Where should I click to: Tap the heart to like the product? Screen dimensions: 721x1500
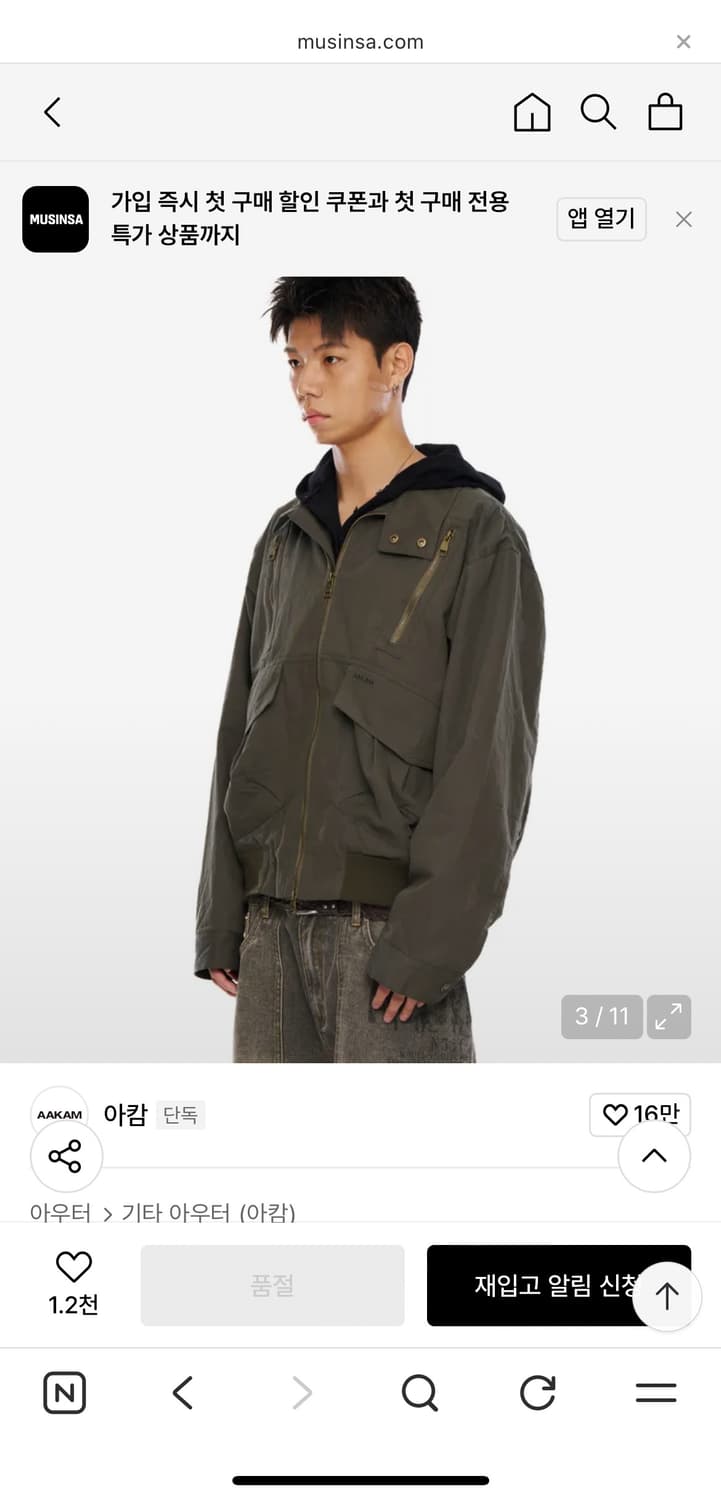click(x=71, y=1268)
